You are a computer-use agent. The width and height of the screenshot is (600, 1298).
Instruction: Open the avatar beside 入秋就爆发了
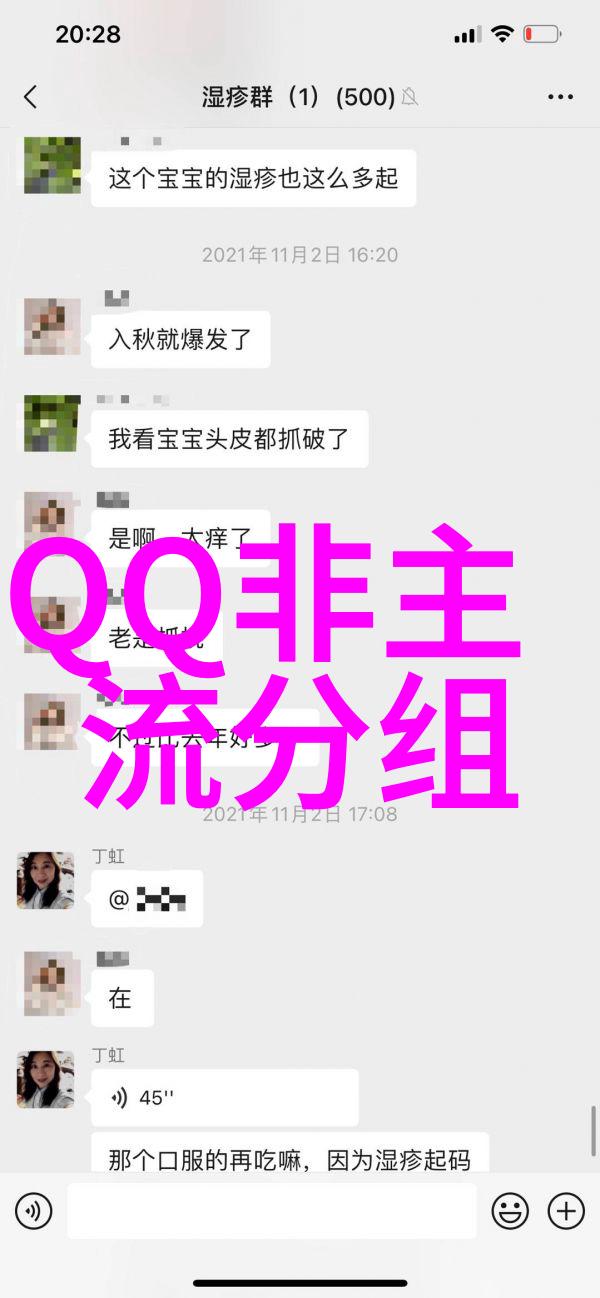point(52,326)
